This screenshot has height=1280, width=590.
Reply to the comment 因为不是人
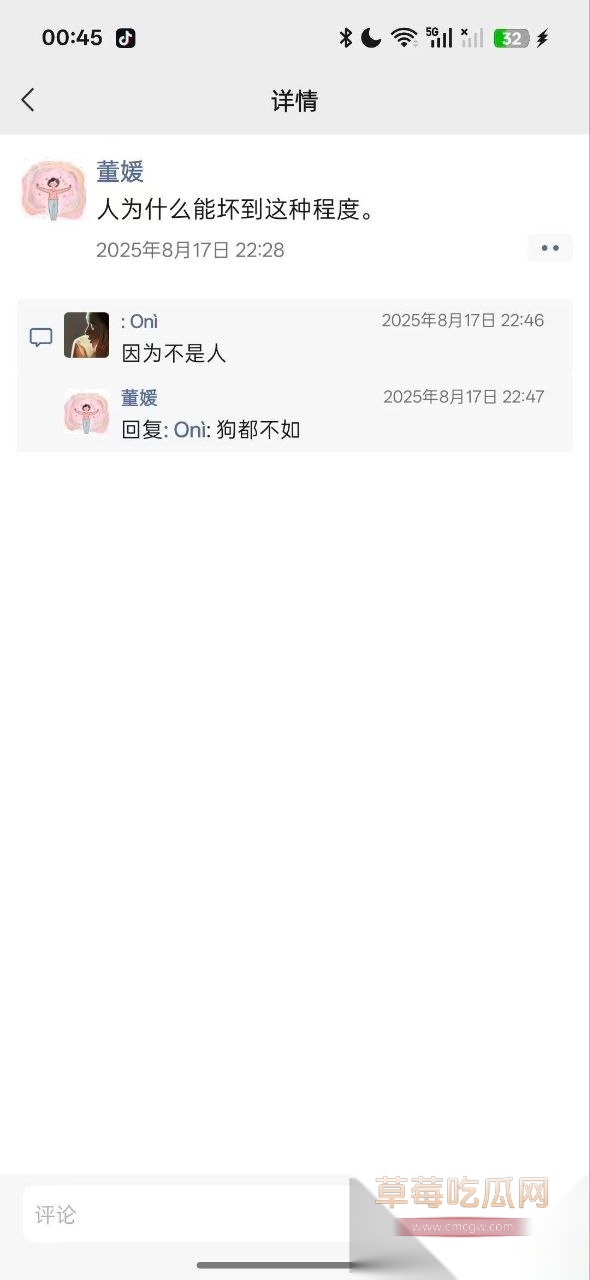pyautogui.click(x=175, y=353)
